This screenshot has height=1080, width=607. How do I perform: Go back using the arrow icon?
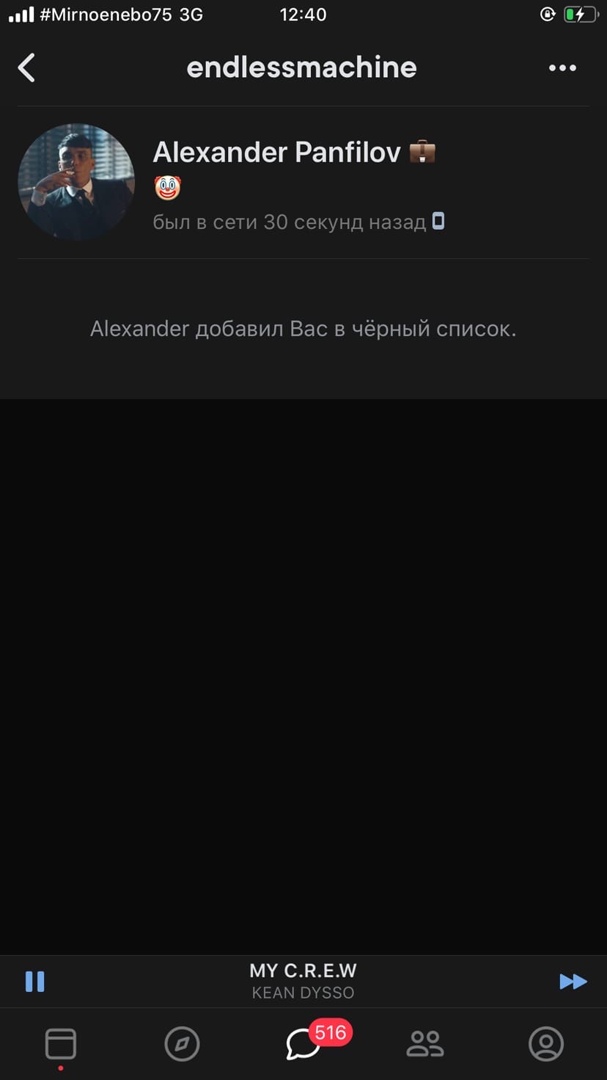point(27,68)
